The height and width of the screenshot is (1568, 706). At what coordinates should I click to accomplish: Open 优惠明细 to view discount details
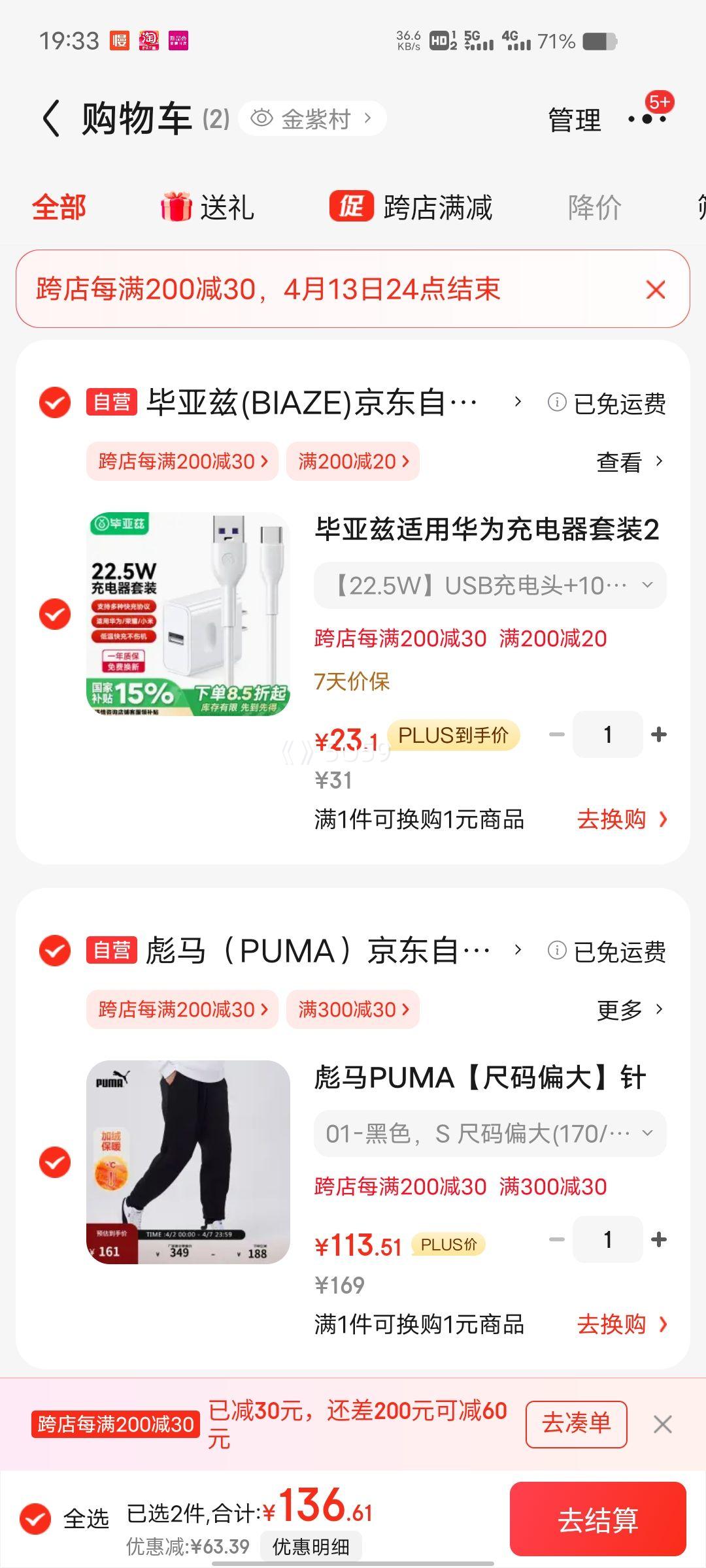pos(312,1546)
